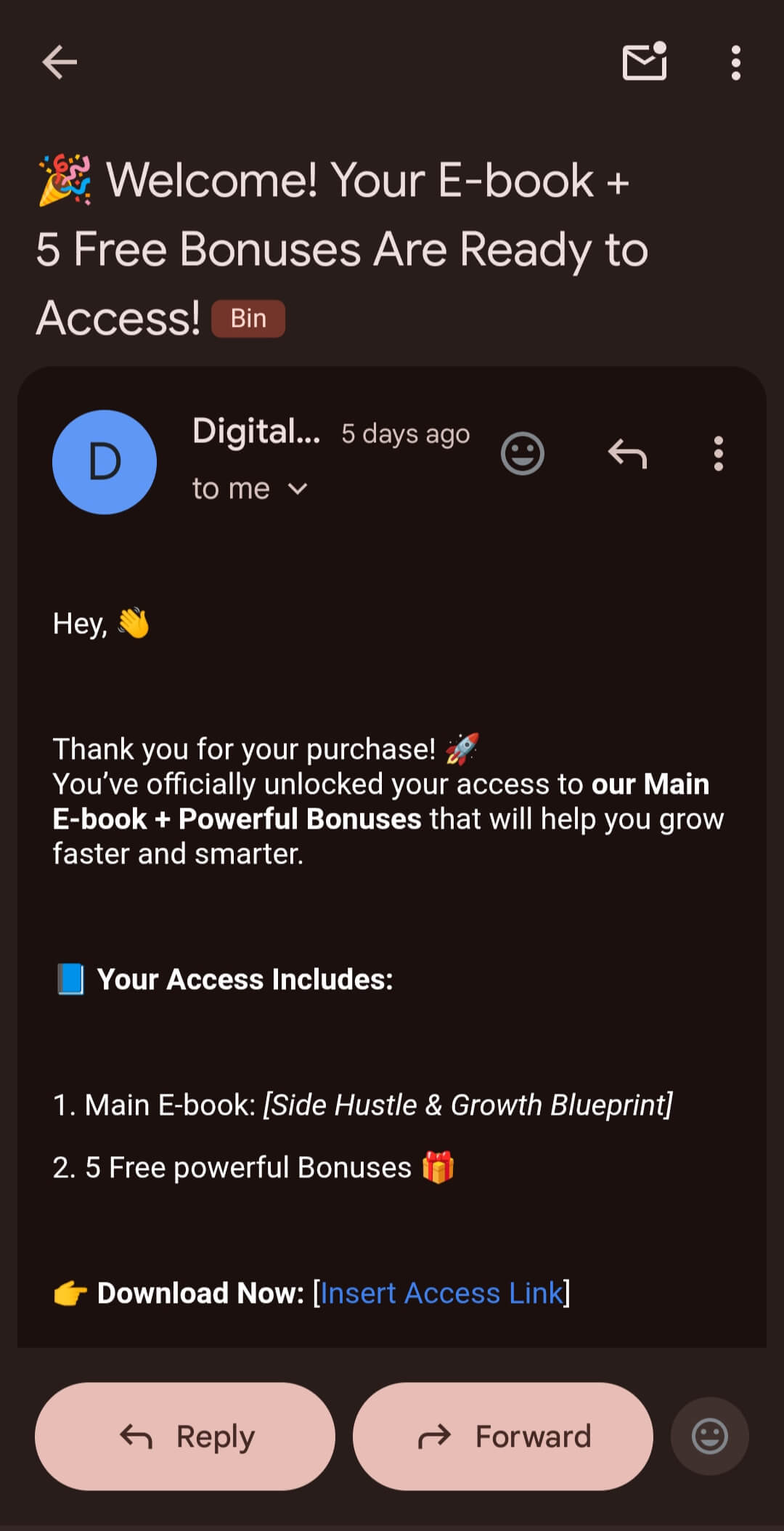Mark the email as unread
Viewport: 784px width, 1531px height.
point(645,62)
